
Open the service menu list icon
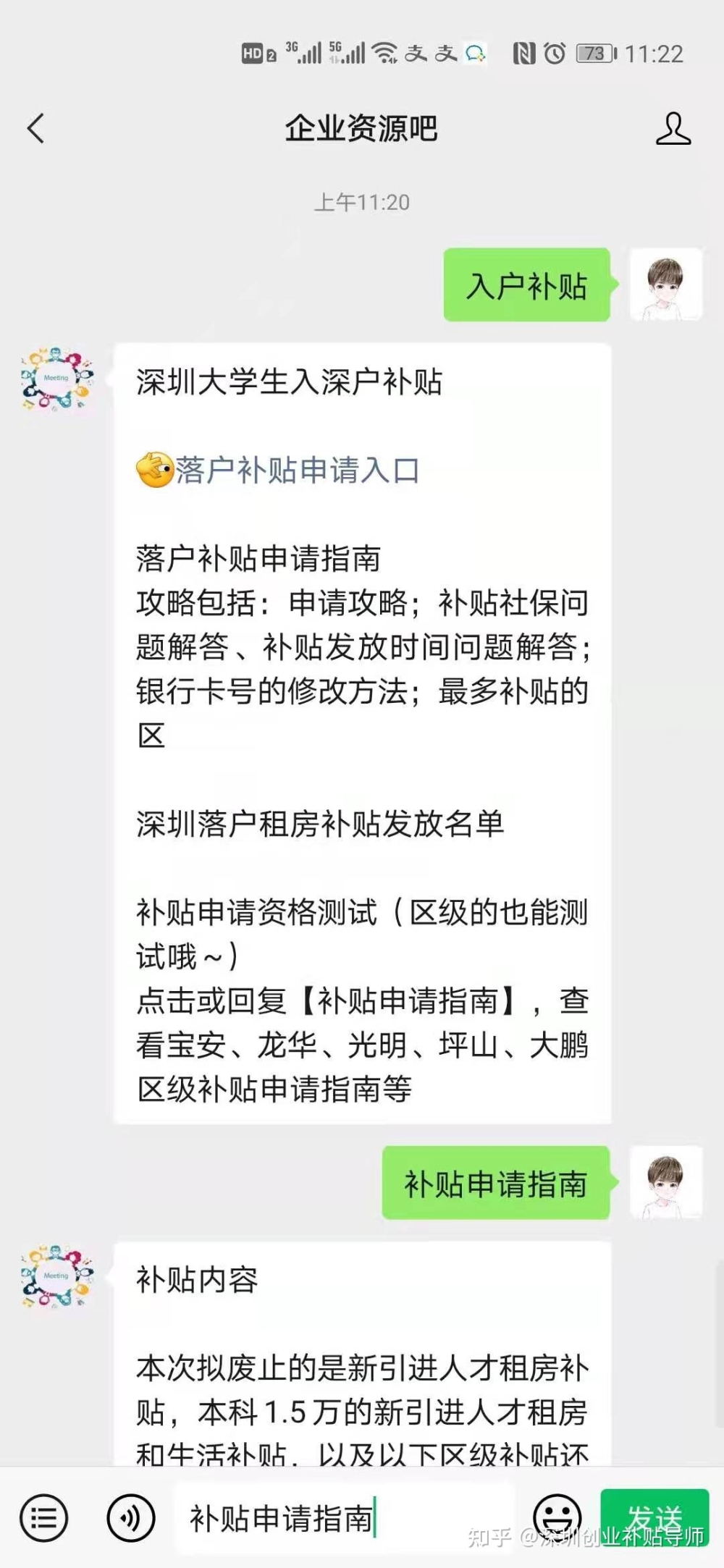pos(44,1518)
